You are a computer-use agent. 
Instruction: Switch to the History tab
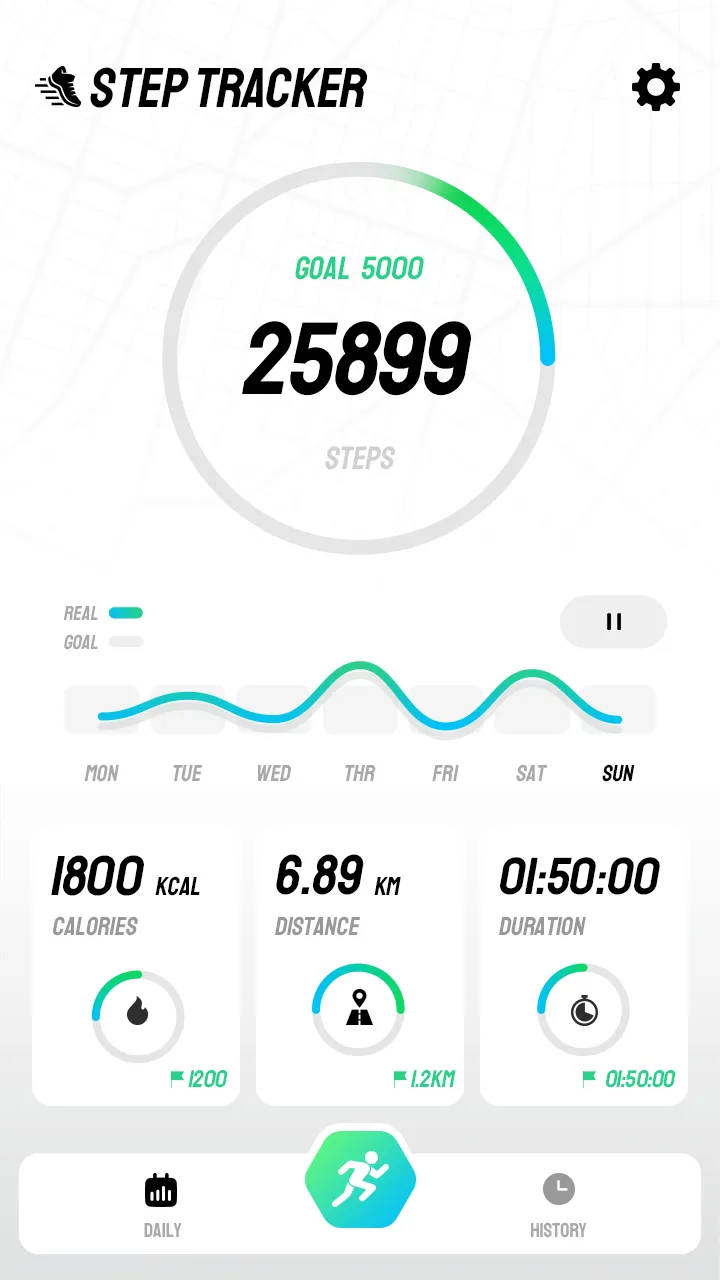point(558,1204)
